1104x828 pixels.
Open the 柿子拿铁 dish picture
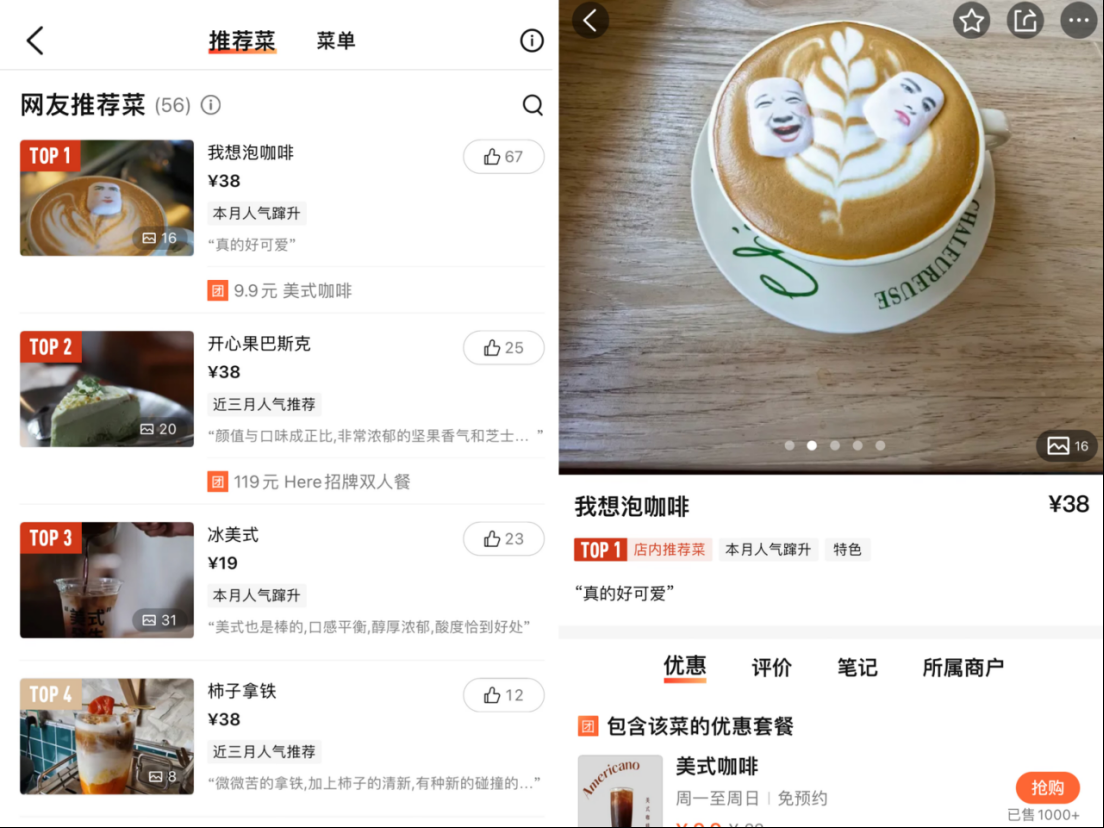pyautogui.click(x=107, y=737)
